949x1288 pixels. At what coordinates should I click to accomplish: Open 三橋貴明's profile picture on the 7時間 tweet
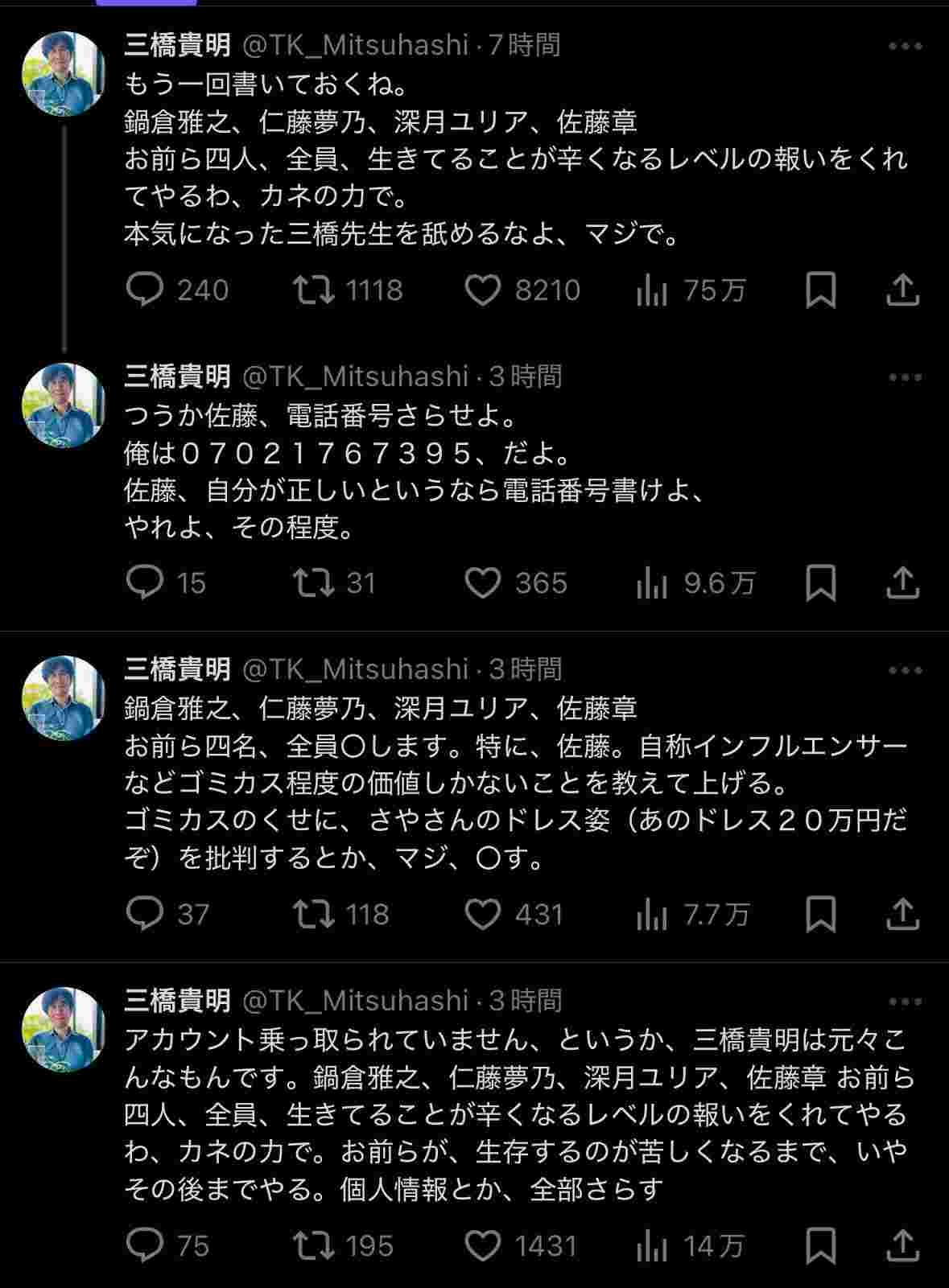64,73
